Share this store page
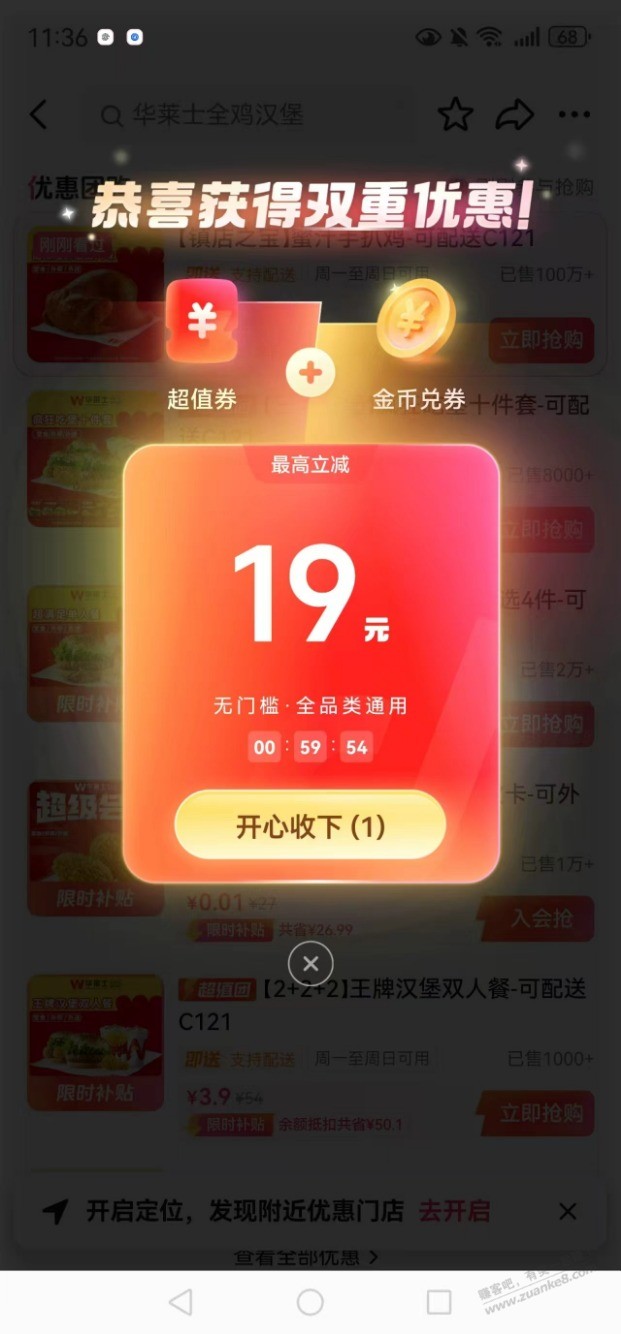This screenshot has height=1334, width=621. tap(514, 115)
